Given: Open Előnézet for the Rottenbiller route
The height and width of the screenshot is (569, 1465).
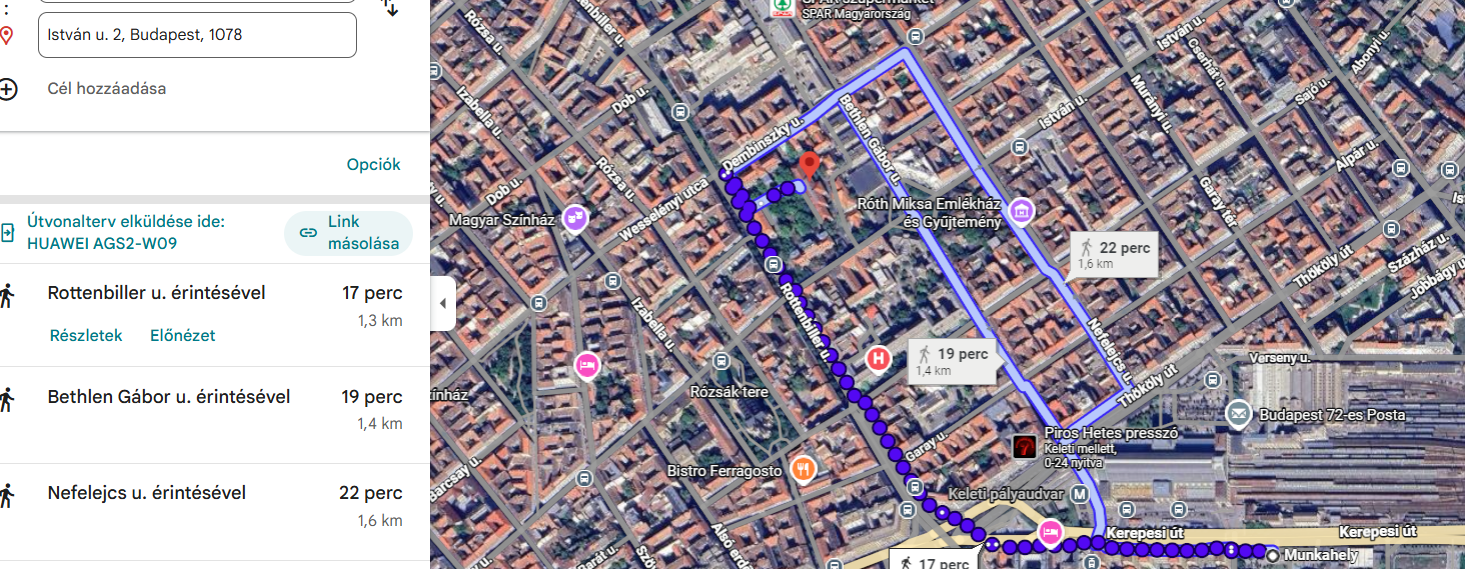Looking at the screenshot, I should point(182,336).
